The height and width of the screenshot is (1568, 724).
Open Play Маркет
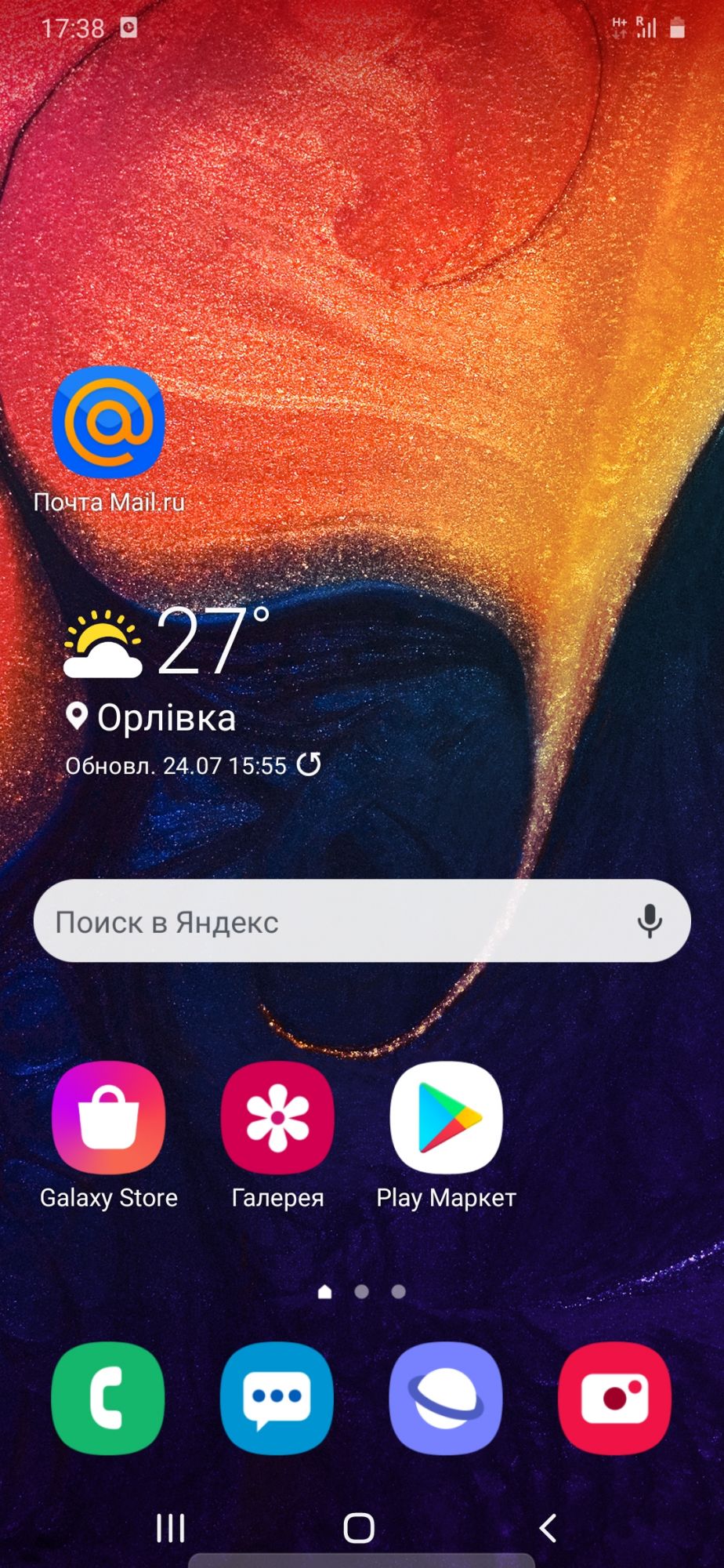pos(446,1118)
